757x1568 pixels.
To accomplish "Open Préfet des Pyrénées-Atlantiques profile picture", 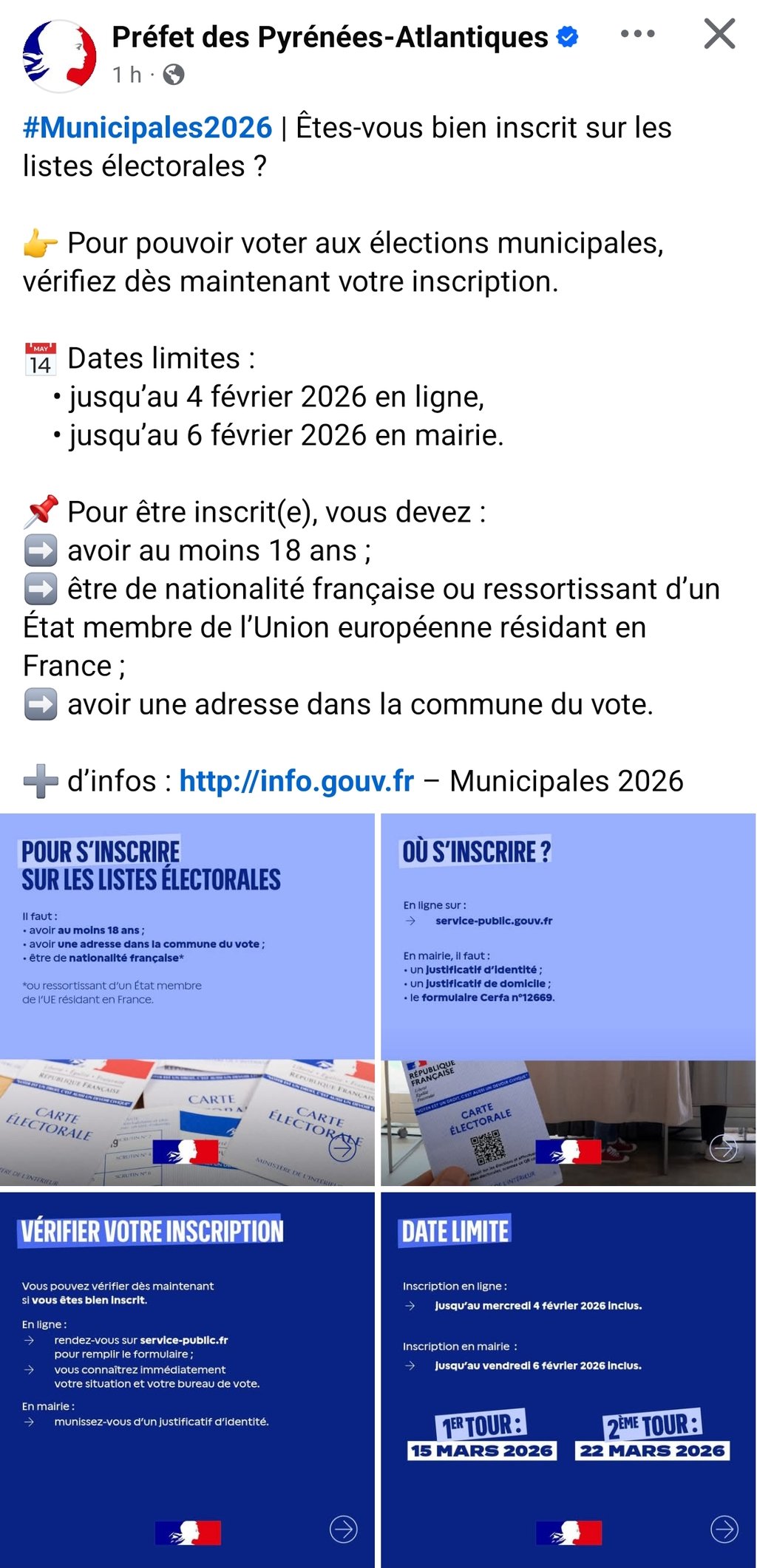I will (59, 55).
